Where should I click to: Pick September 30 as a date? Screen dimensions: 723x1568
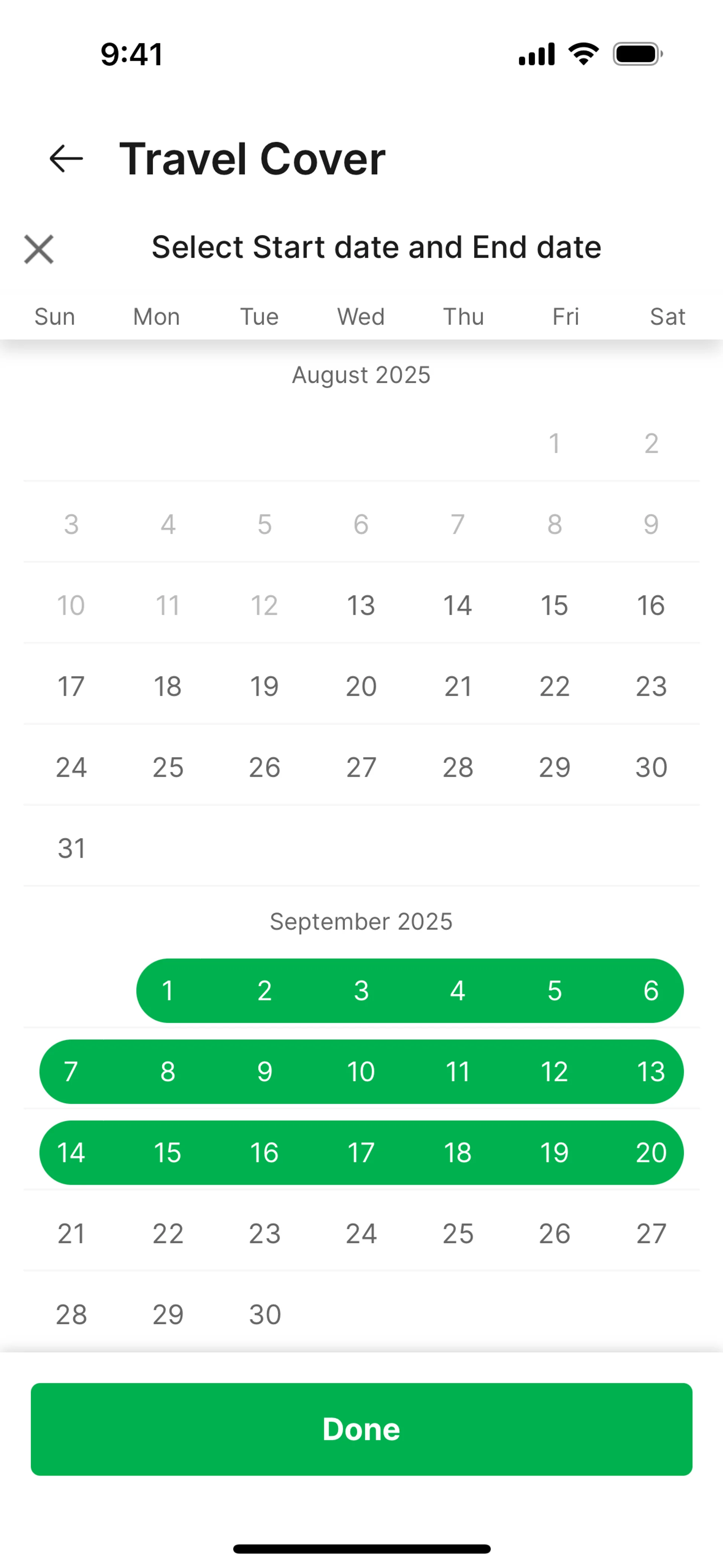[x=265, y=1314]
